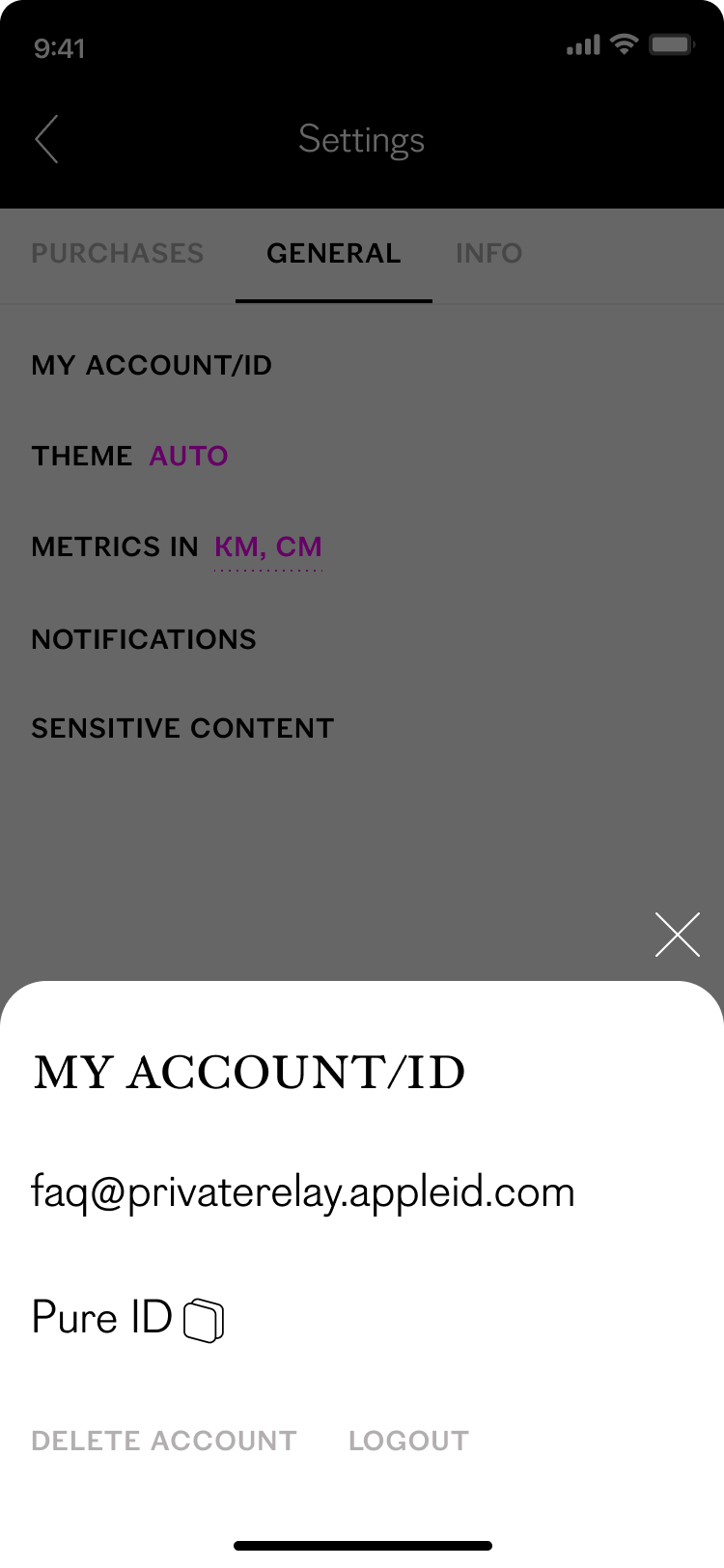Viewport: 724px width, 1568px height.
Task: Copy the Pure ID
Action: 204,1320
